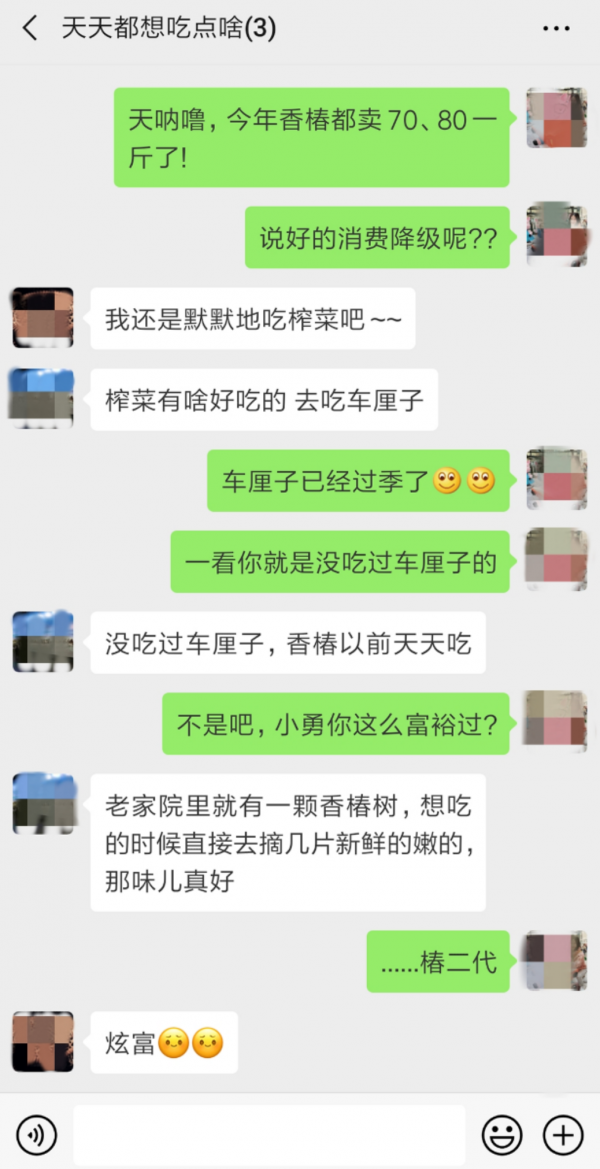The width and height of the screenshot is (600, 1169).
Task: Tap avatar beside 榨菜有啥好吃的 message
Action: coord(42,399)
